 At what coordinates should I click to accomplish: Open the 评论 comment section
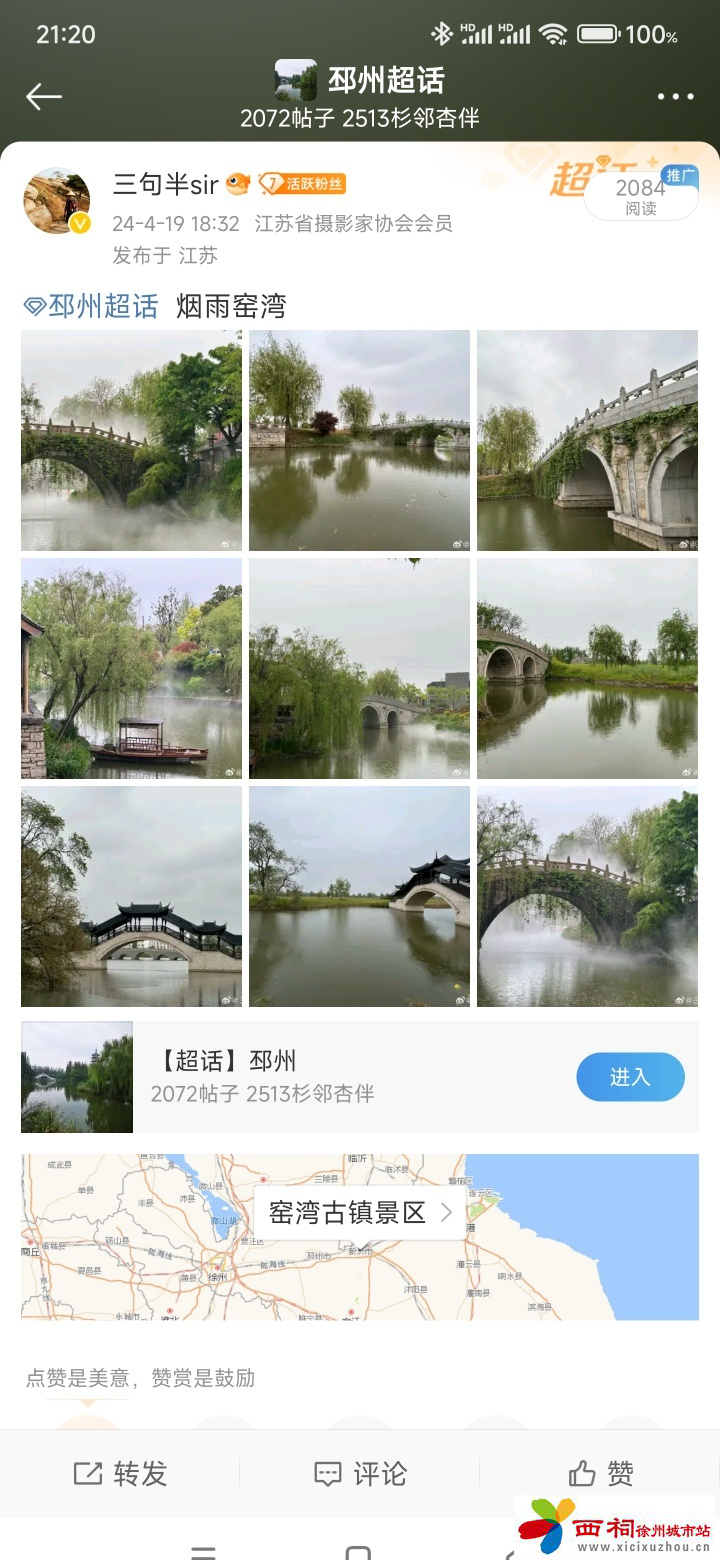coord(360,1473)
